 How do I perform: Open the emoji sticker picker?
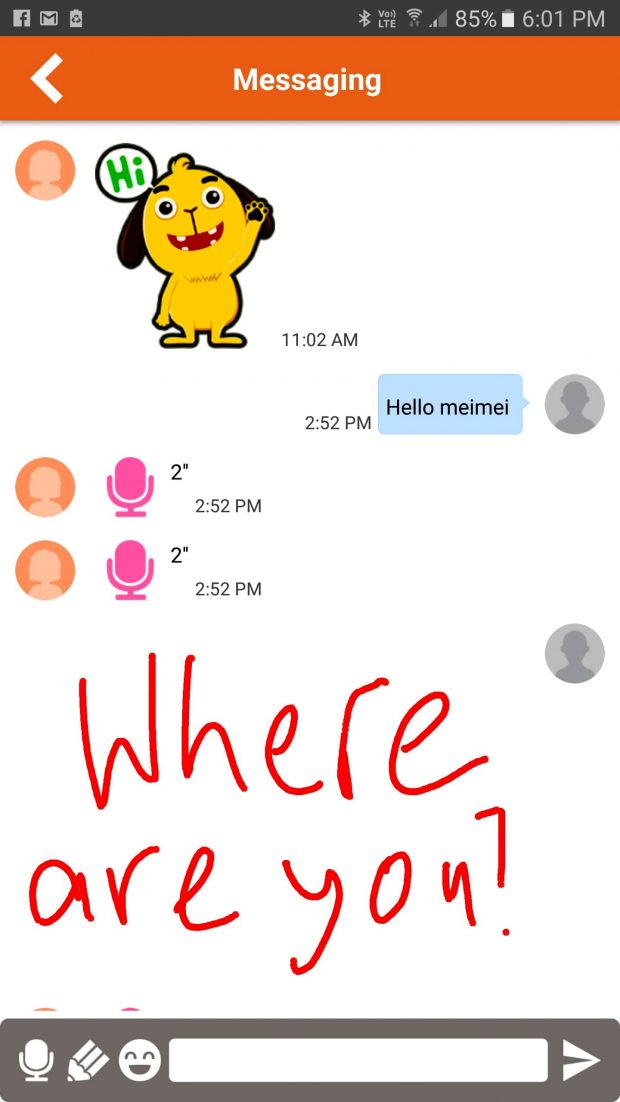point(140,1060)
